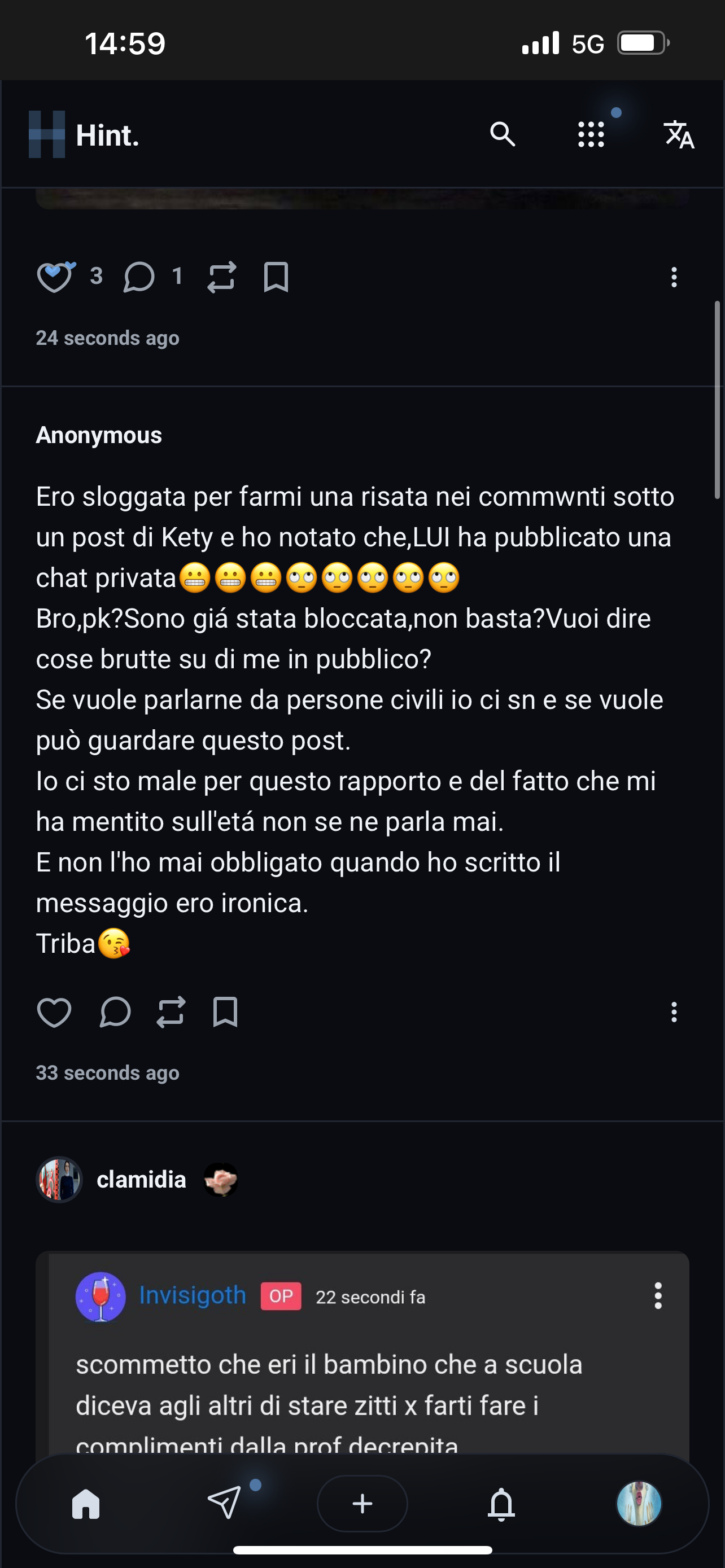The height and width of the screenshot is (1568, 725).
Task: Comment on the Anonymous post
Action: pyautogui.click(x=115, y=1012)
